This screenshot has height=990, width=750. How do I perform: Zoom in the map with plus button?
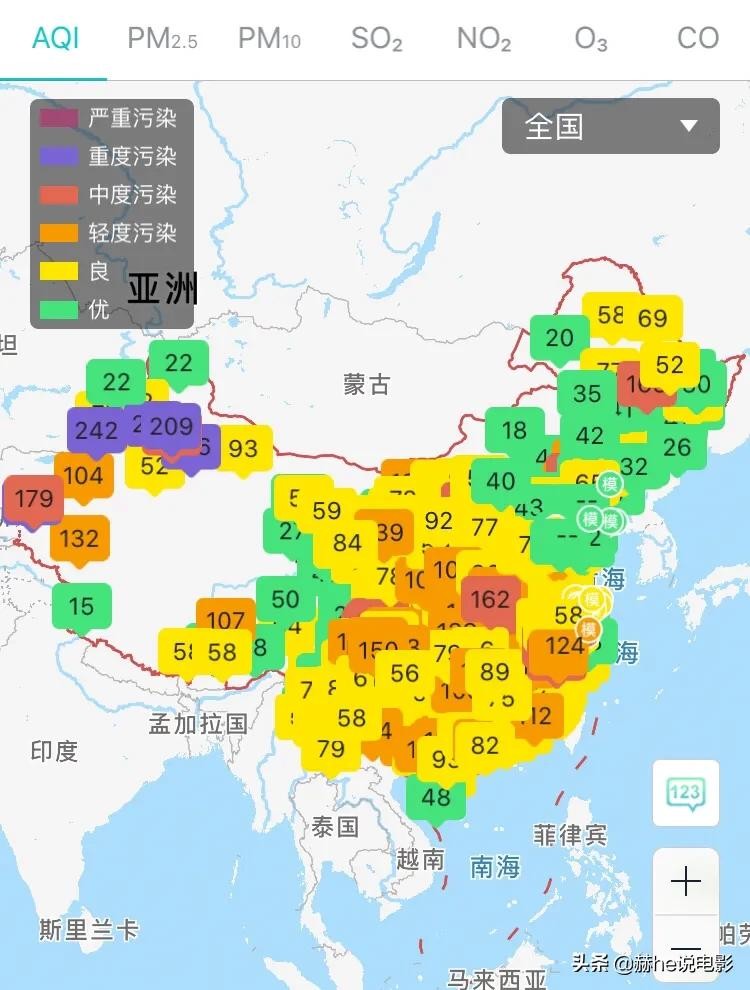[685, 881]
